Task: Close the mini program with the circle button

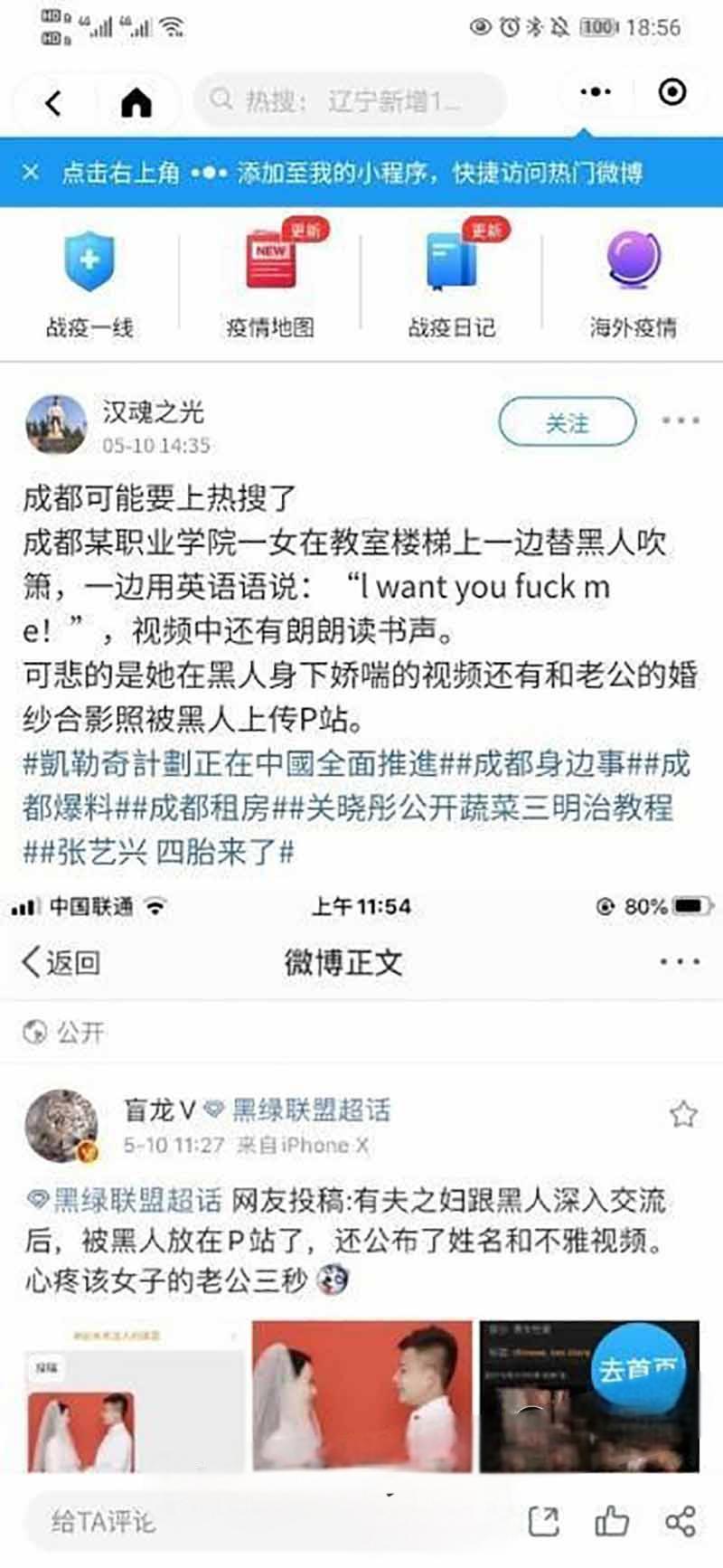Action: click(x=672, y=92)
